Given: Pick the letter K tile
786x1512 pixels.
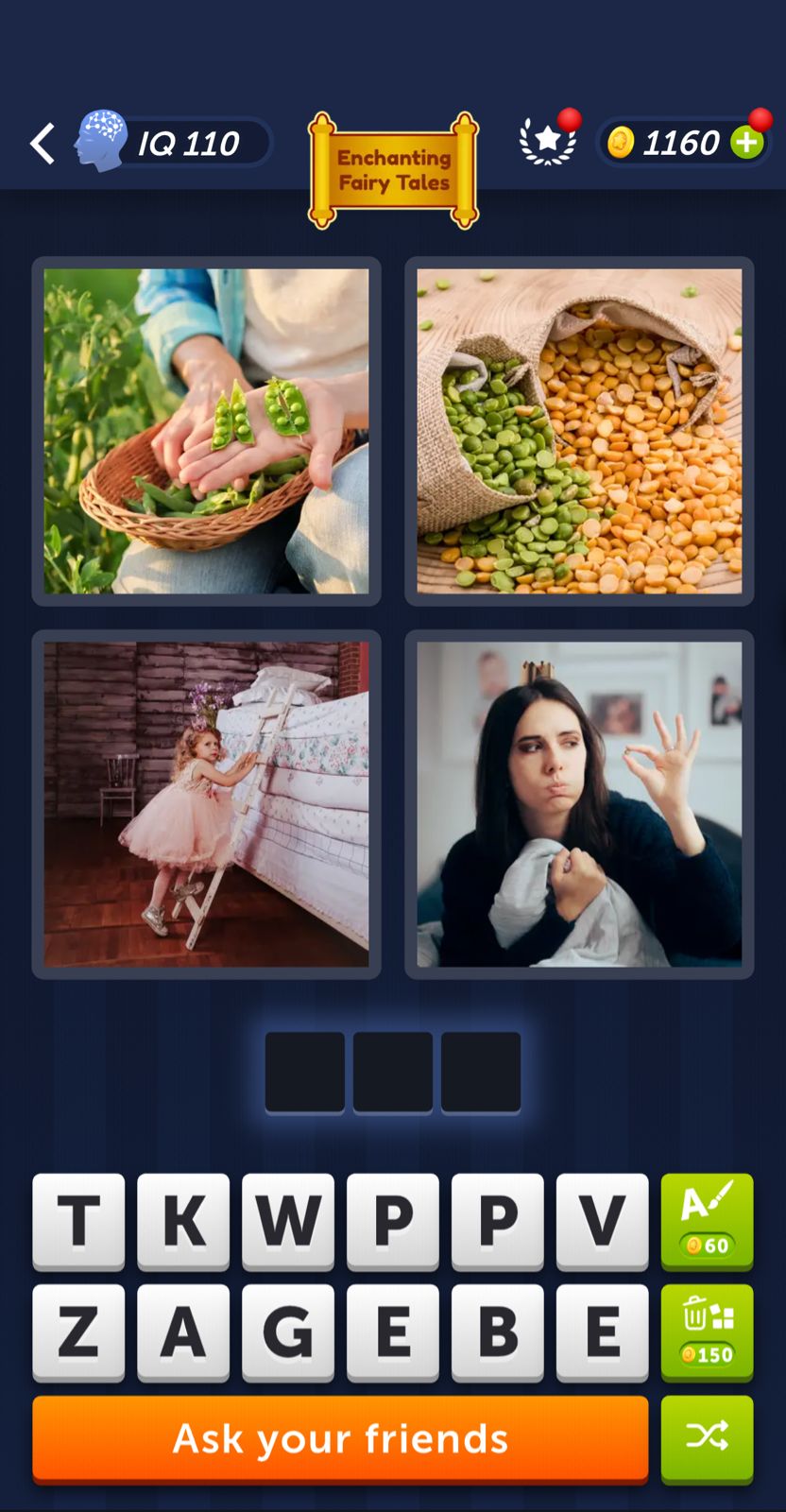Looking at the screenshot, I should click(183, 1220).
